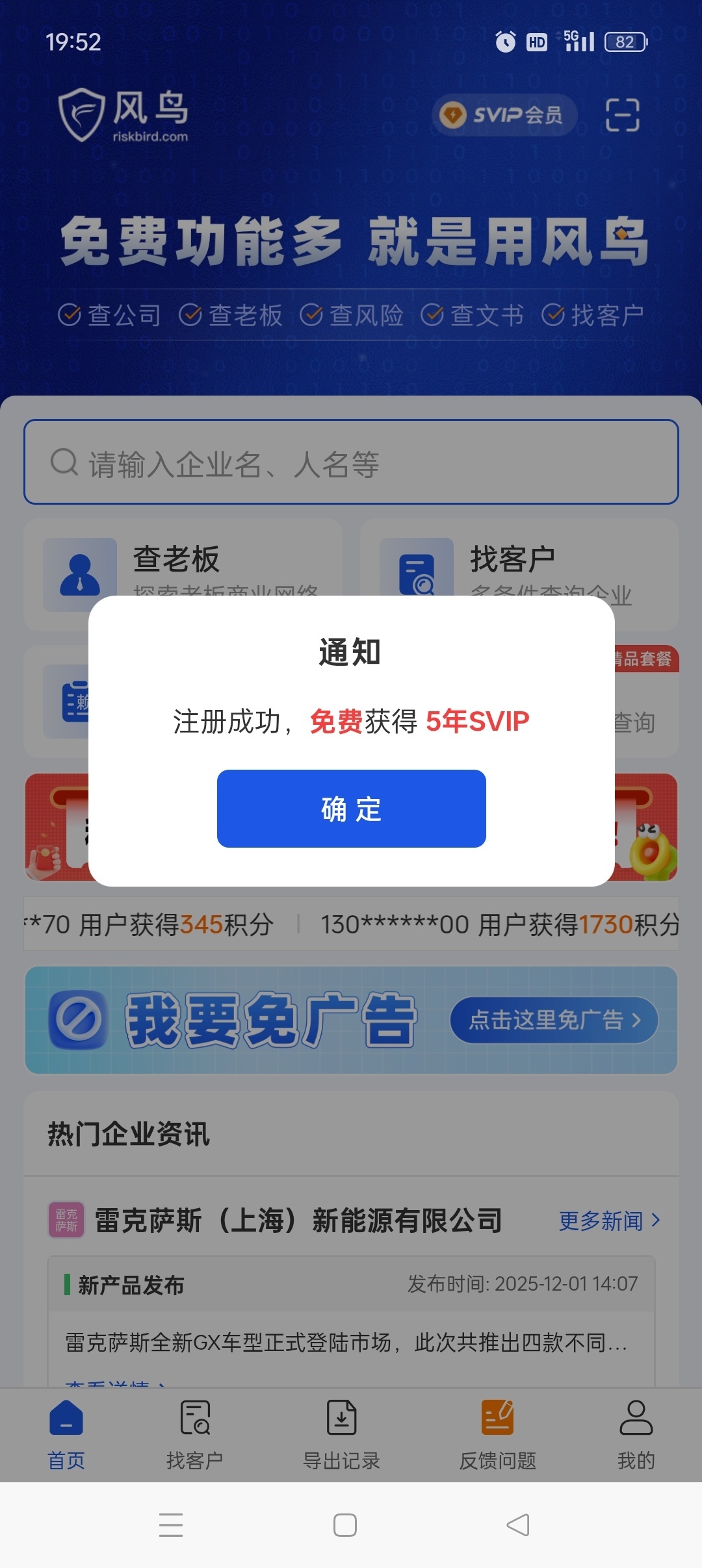Tap the QR scan icon top right

click(621, 114)
